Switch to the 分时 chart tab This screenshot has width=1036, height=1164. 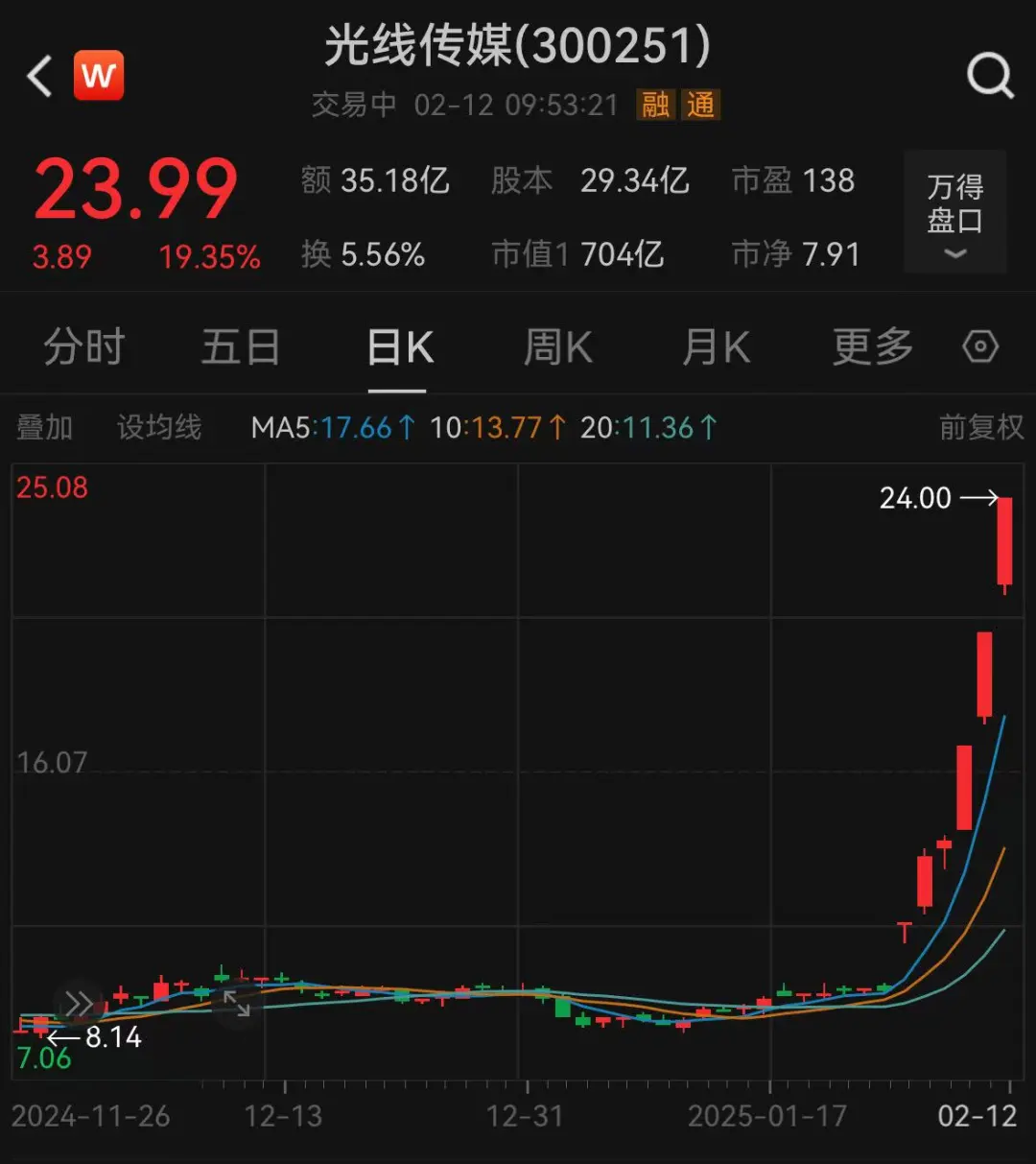[84, 347]
